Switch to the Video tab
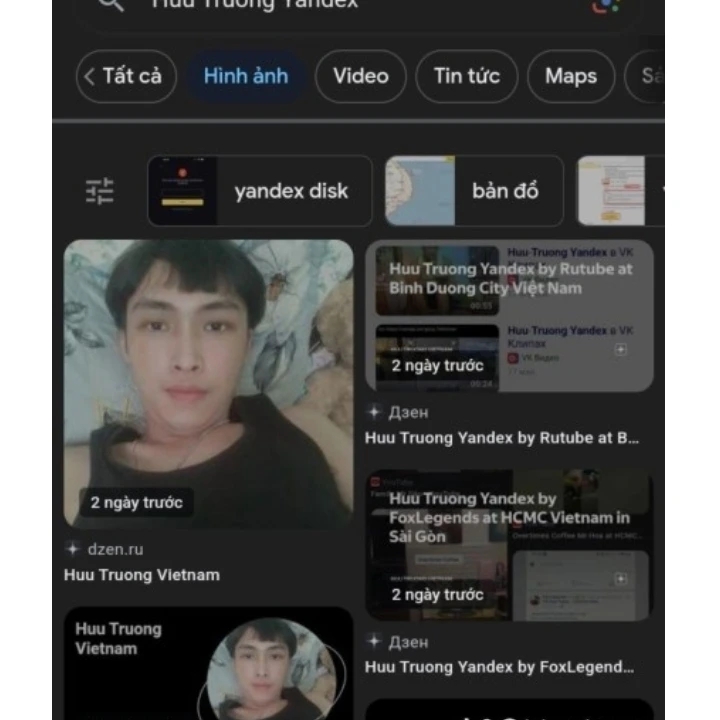This screenshot has width=720, height=720. click(360, 77)
